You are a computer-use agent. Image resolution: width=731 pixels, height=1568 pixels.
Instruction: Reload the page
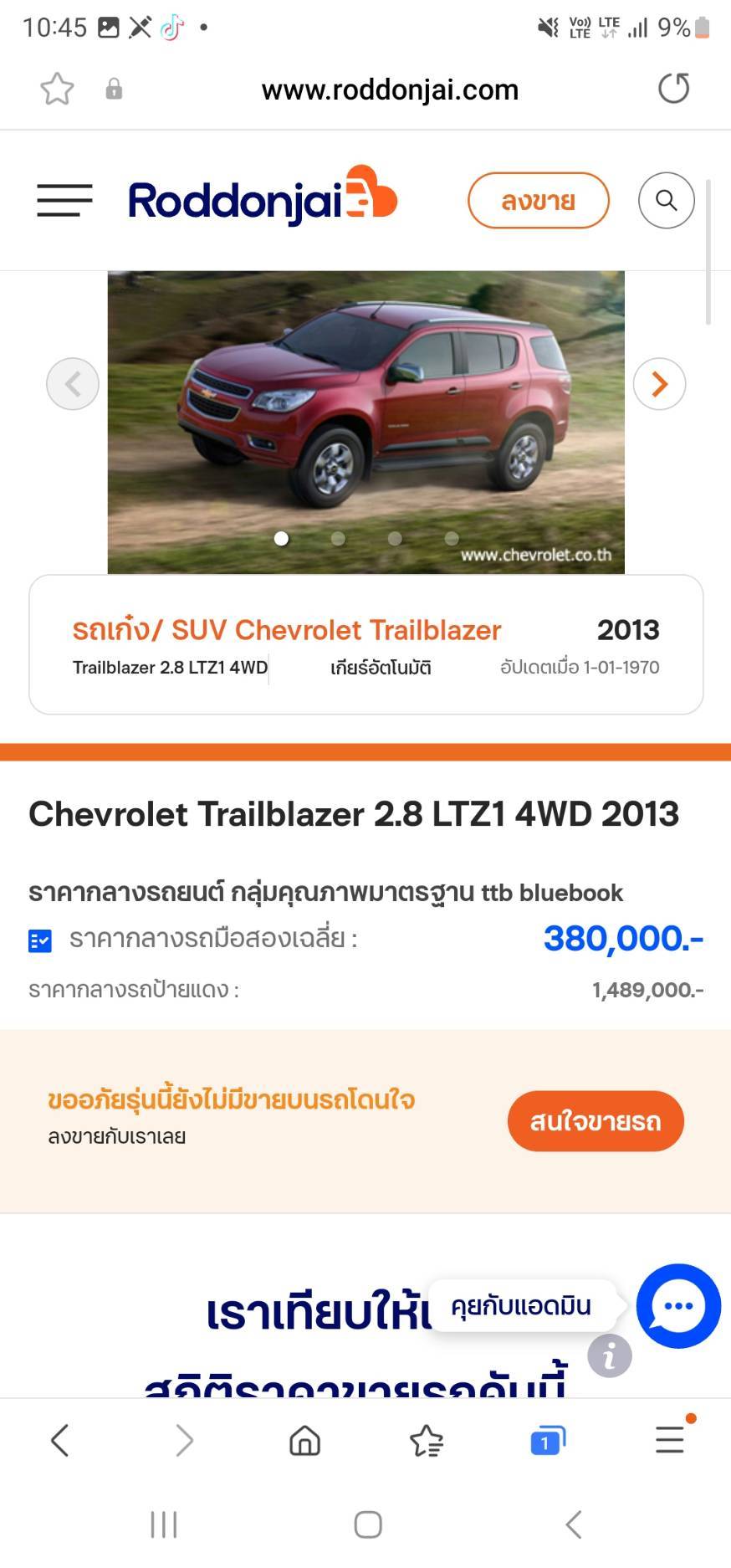(673, 89)
